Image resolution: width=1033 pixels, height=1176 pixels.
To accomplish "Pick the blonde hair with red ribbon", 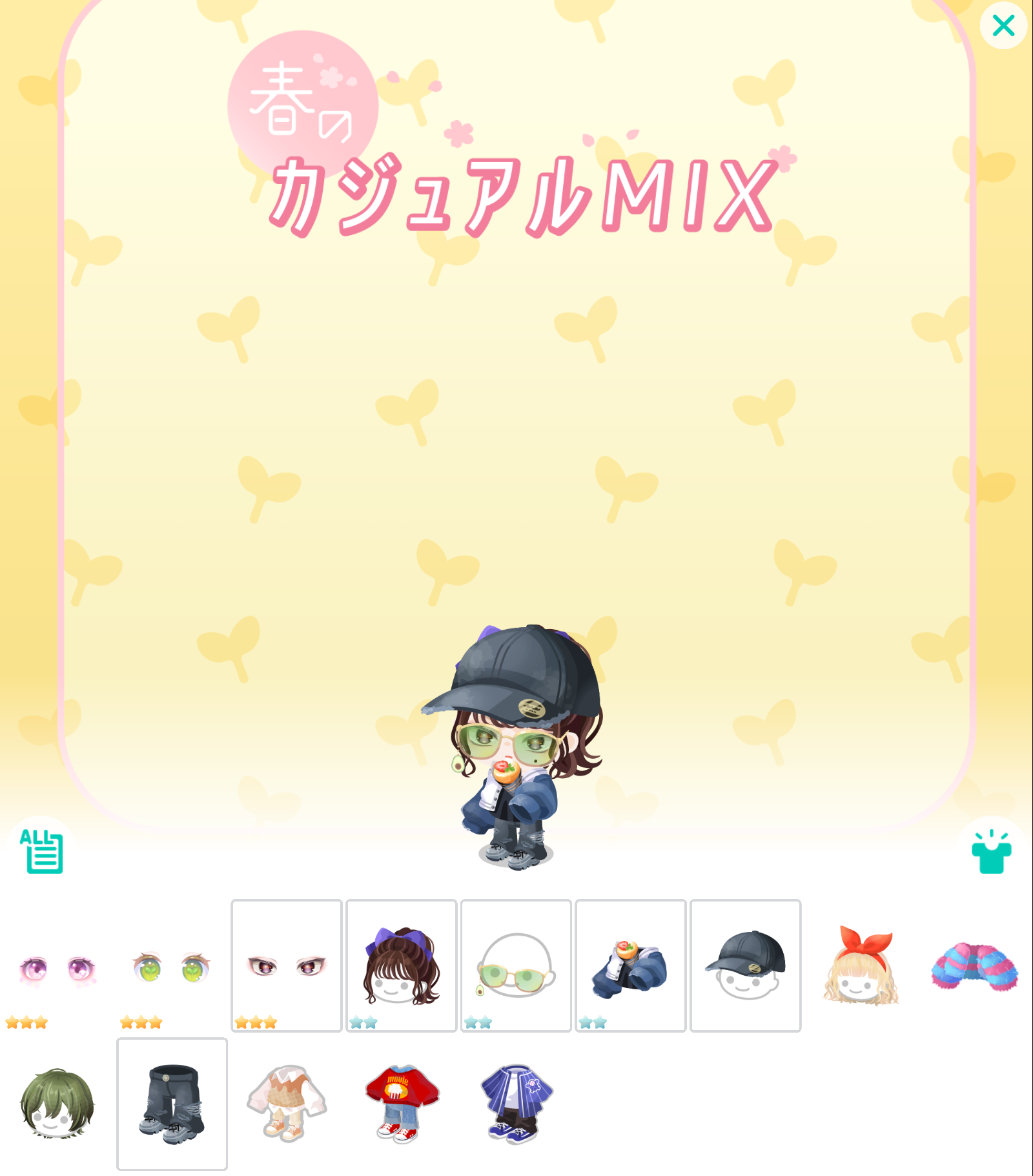I will pyautogui.click(x=861, y=966).
